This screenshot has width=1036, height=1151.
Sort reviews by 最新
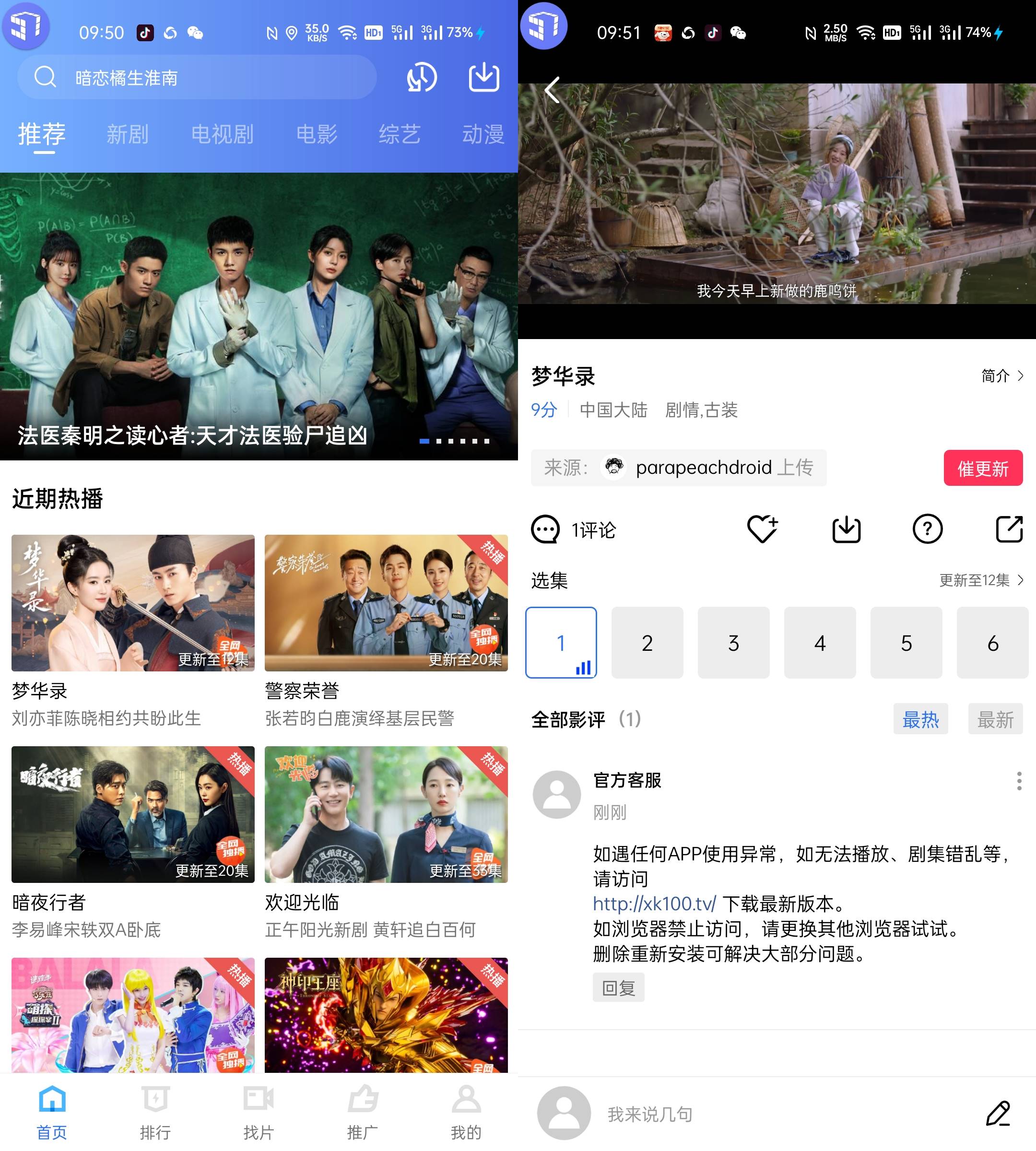[x=994, y=719]
